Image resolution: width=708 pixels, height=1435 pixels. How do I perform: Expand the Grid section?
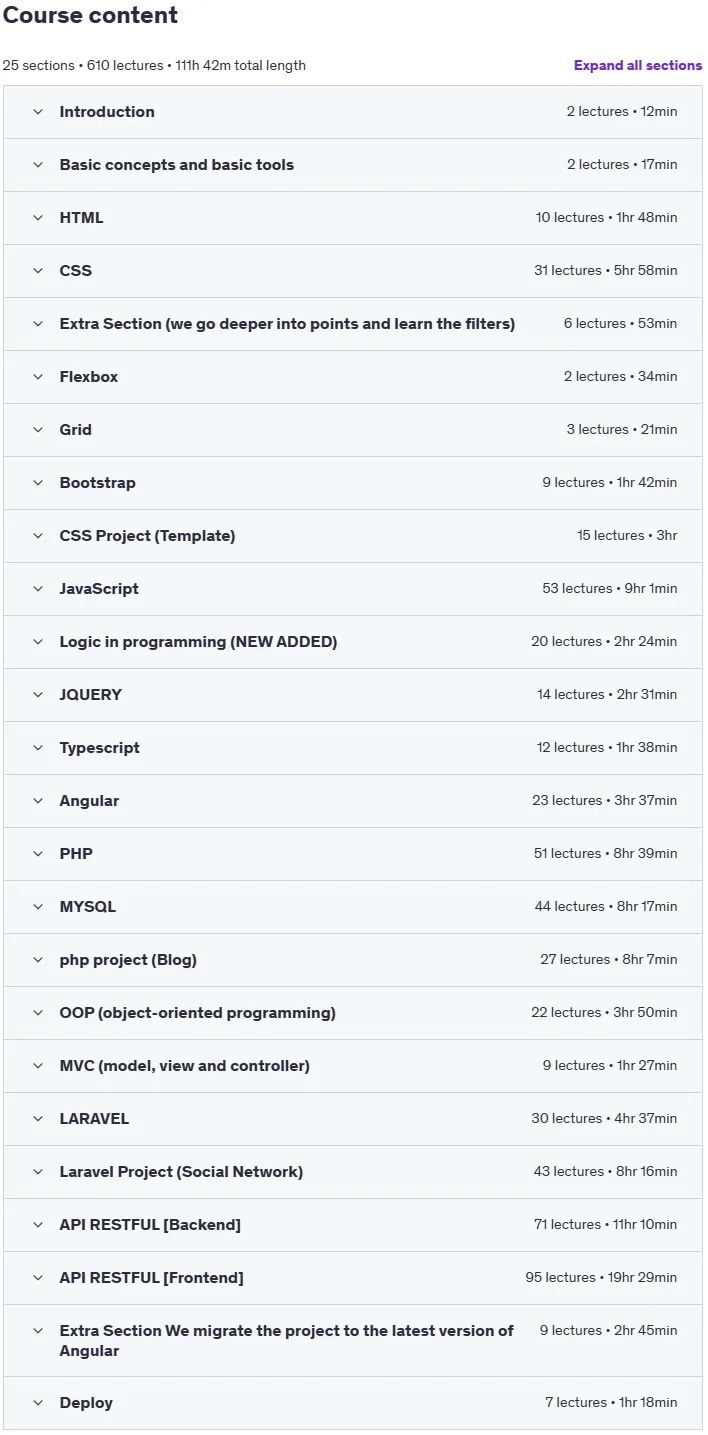coord(353,430)
